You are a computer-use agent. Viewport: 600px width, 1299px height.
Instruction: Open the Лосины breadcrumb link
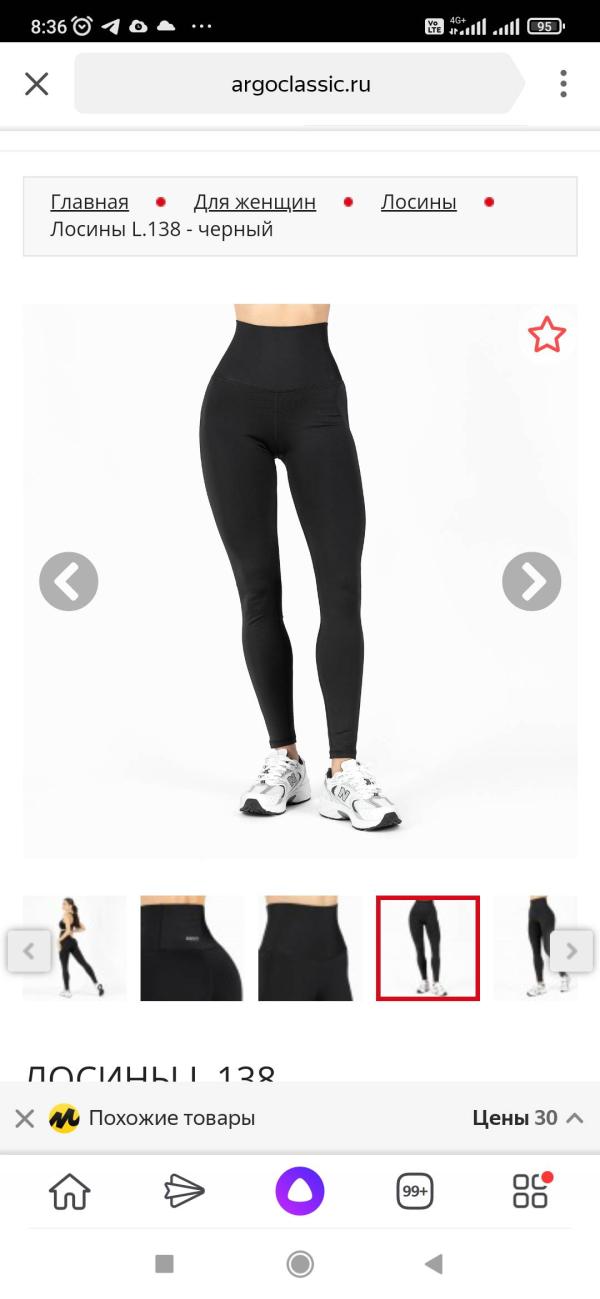(418, 202)
